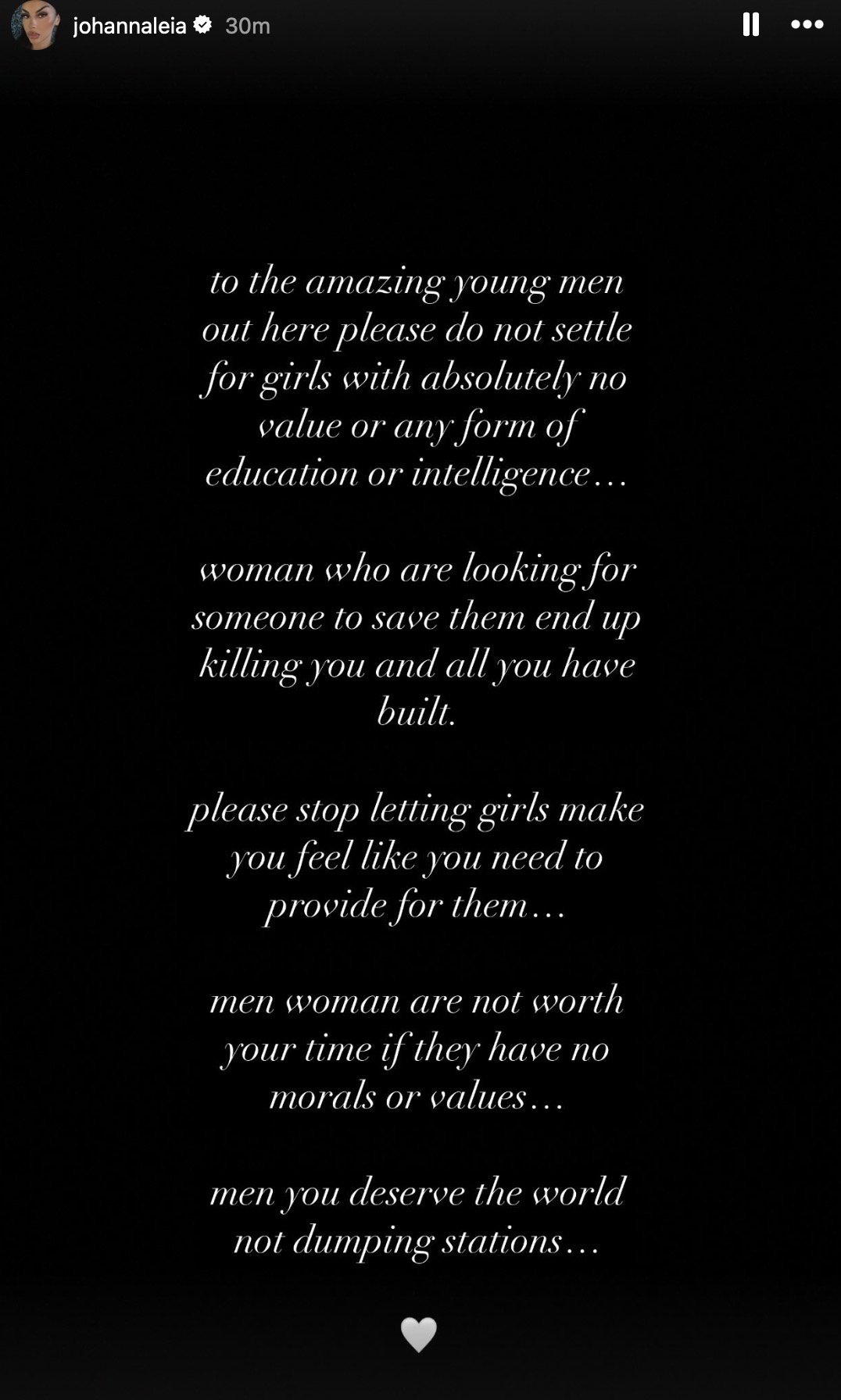Tap the johannaleia username
841x1400 pixels.
pos(130,26)
